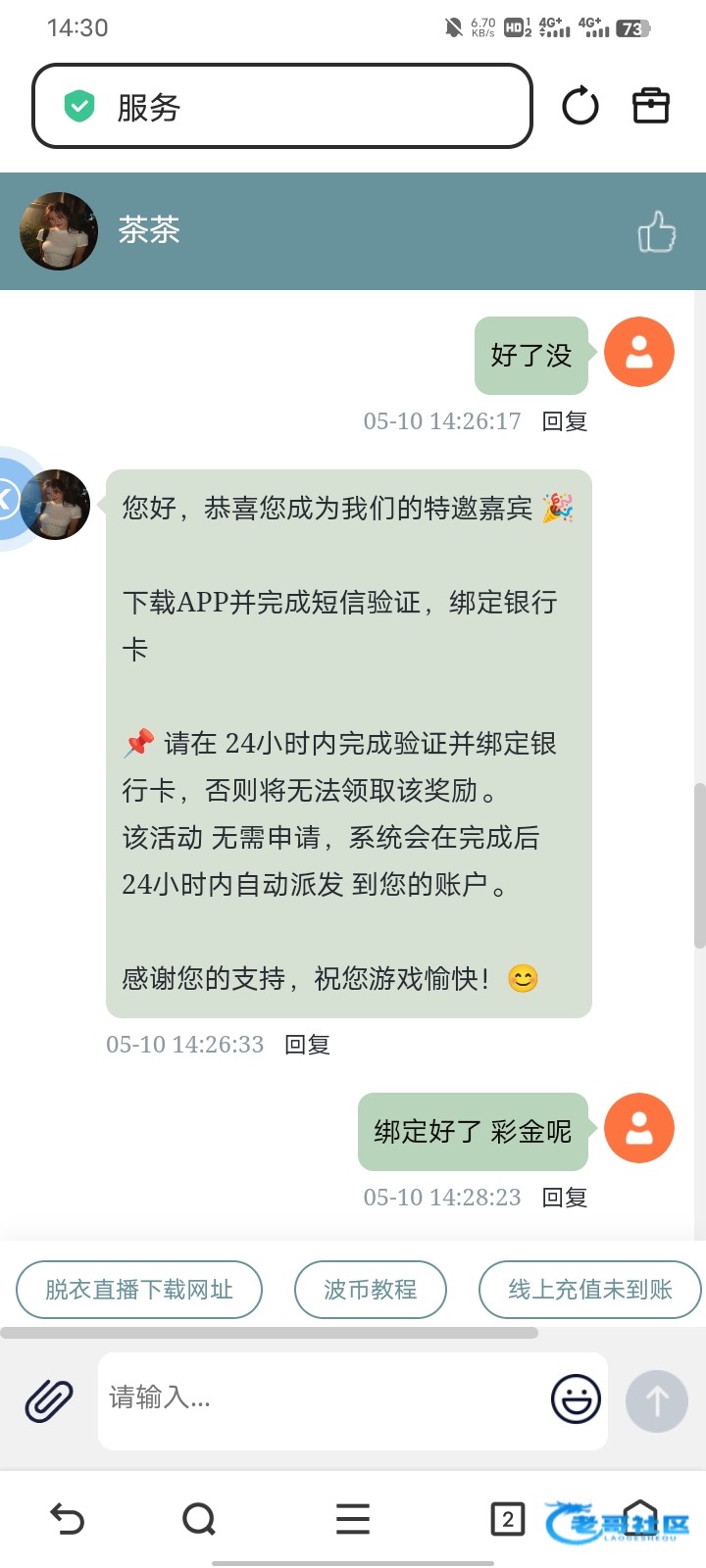Open the browser toolbox icon
706x1568 pixels.
(x=650, y=106)
